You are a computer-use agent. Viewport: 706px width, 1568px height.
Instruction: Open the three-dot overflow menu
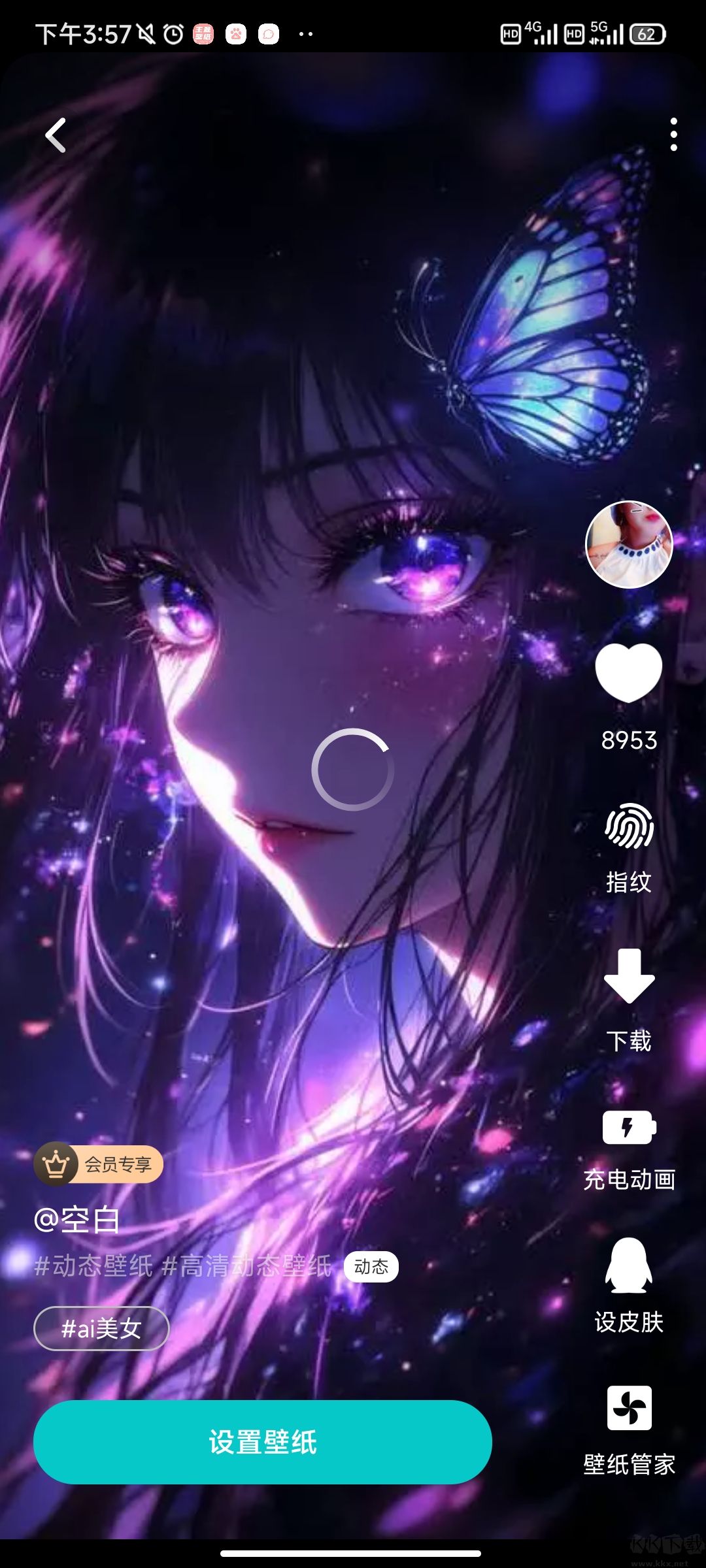pos(673,135)
